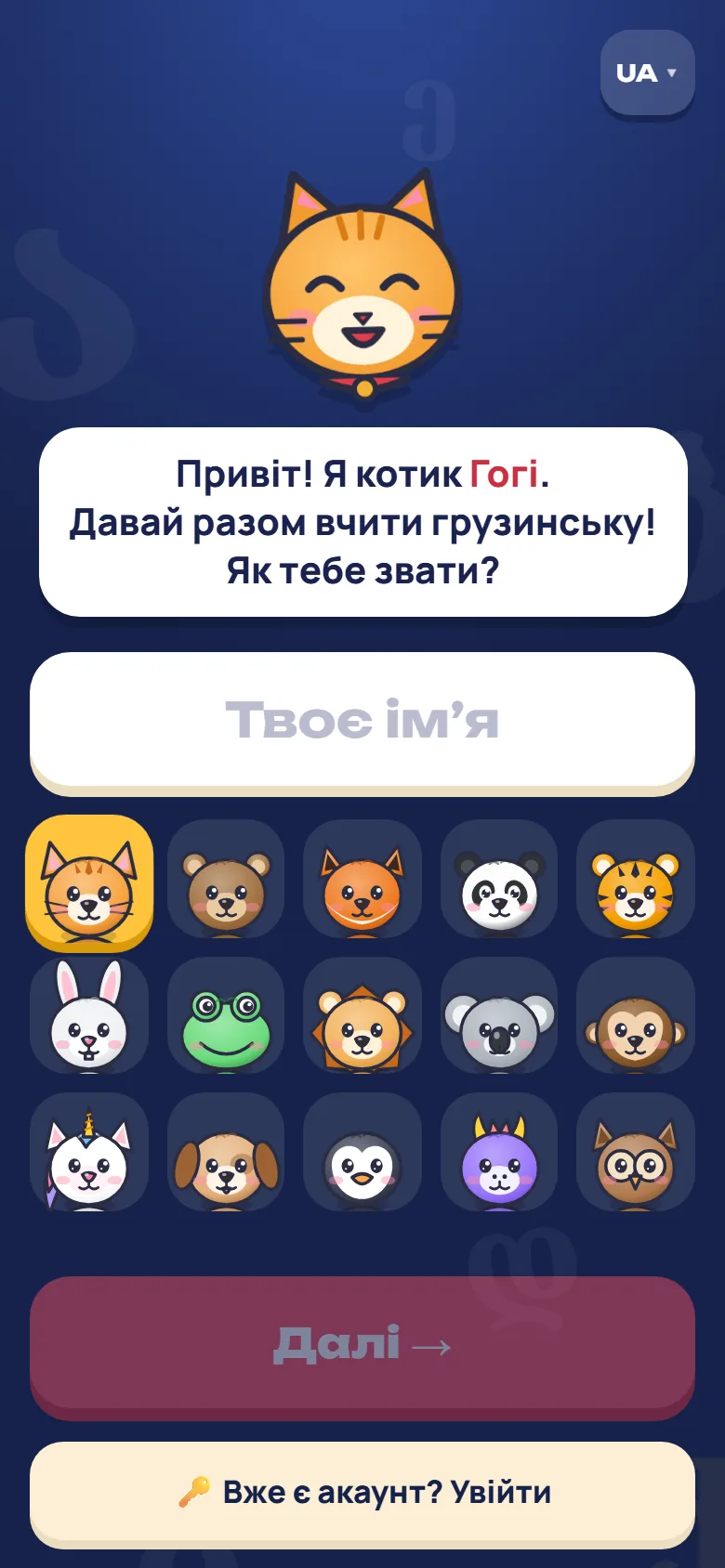Pick the owl avatar
Image resolution: width=725 pixels, height=1568 pixels.
(636, 1152)
